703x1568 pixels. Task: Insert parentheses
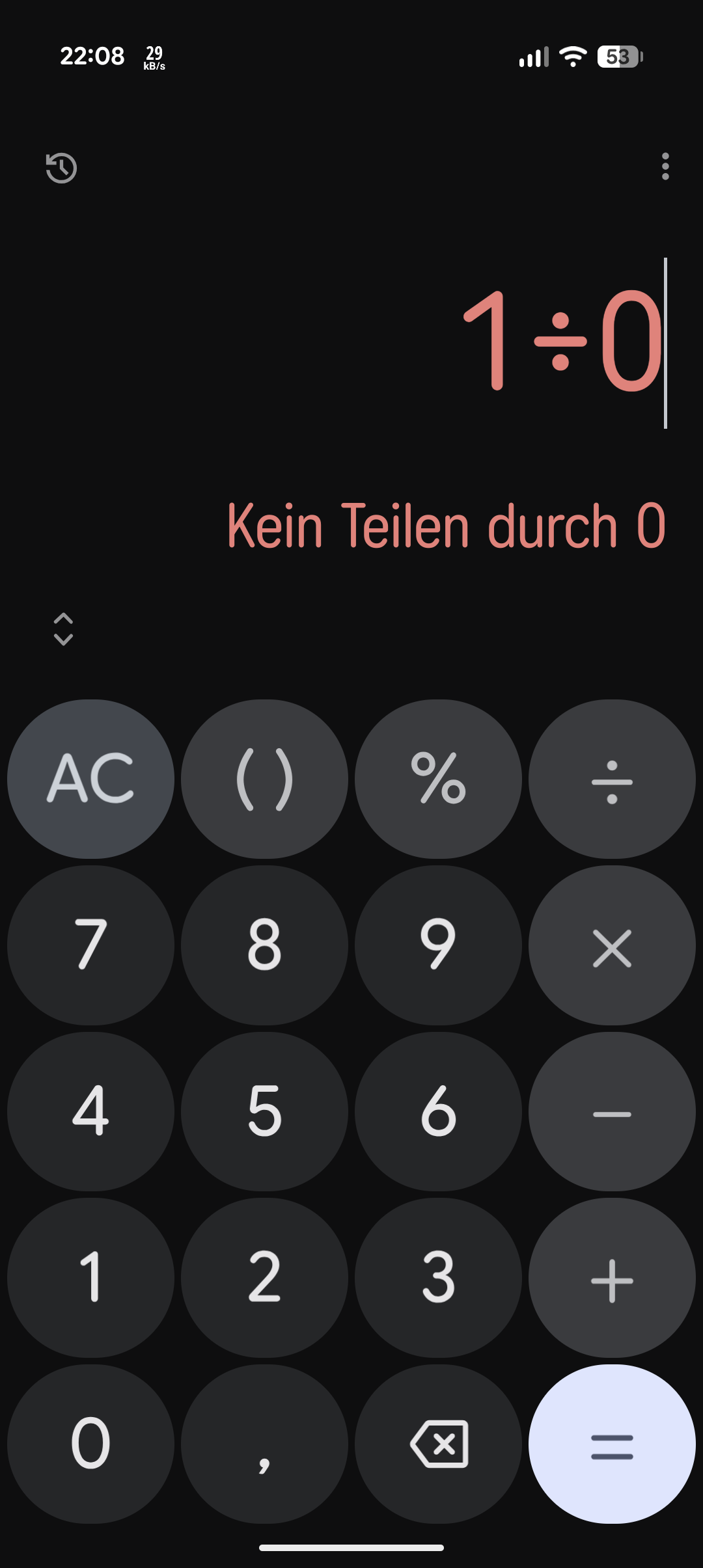point(264,779)
